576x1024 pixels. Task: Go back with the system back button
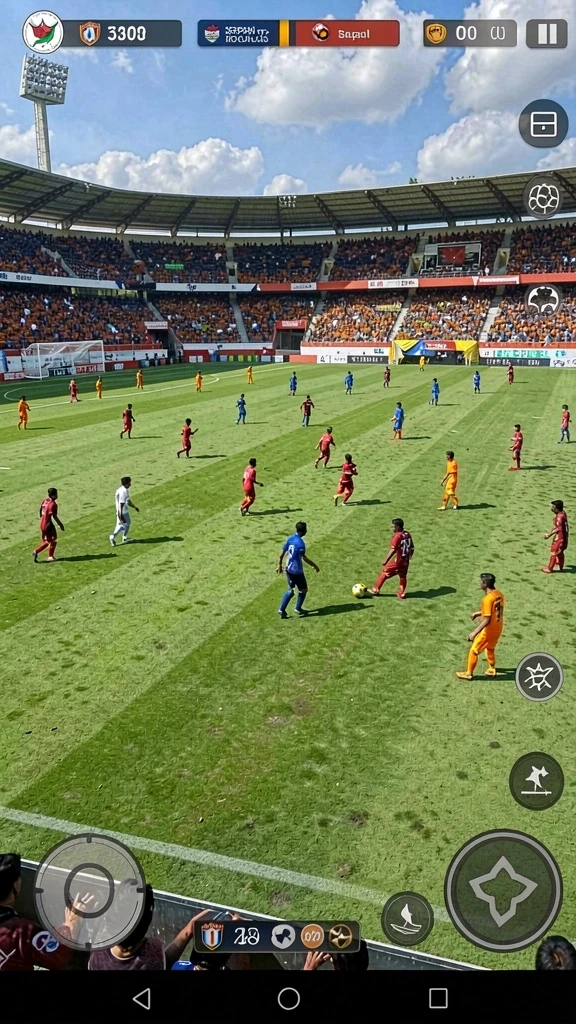click(x=142, y=998)
